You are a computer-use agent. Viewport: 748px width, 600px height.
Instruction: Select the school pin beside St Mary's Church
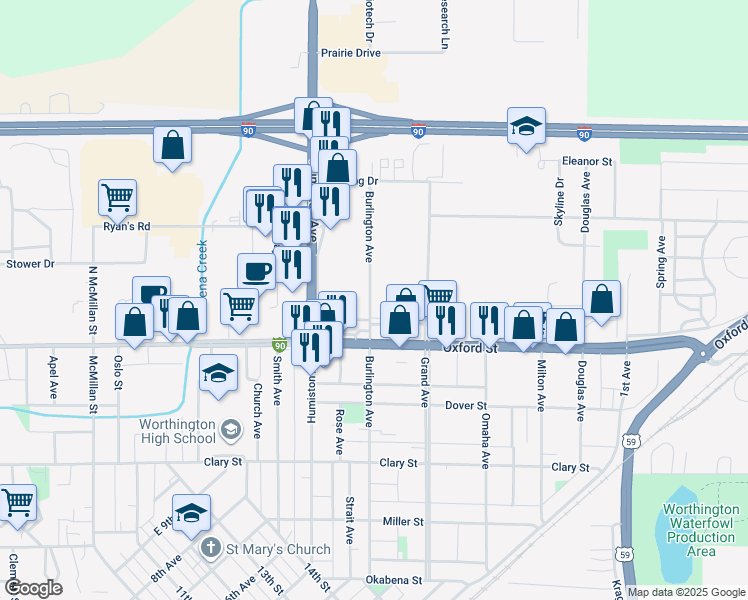click(x=191, y=513)
